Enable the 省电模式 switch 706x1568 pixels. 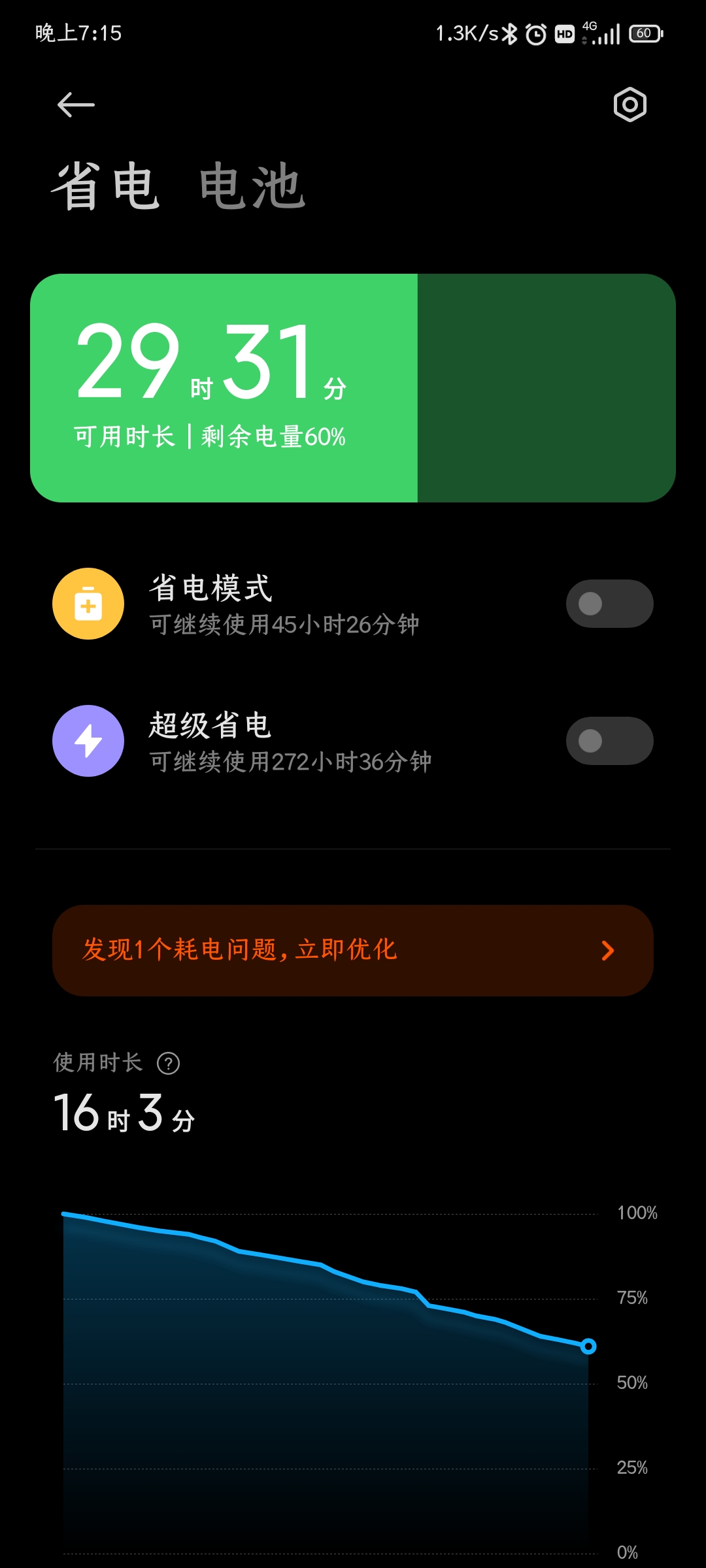pos(609,604)
